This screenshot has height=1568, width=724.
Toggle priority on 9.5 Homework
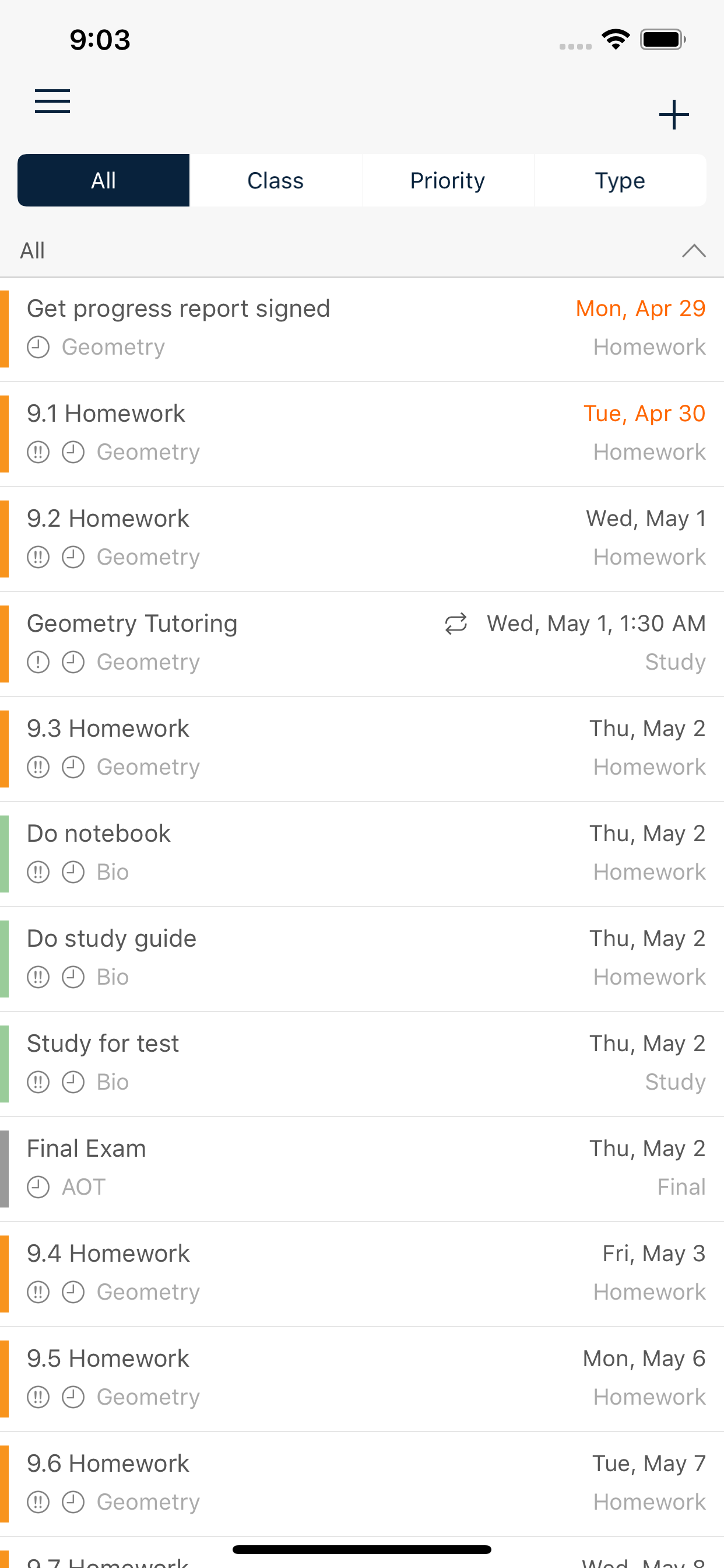(x=38, y=1396)
